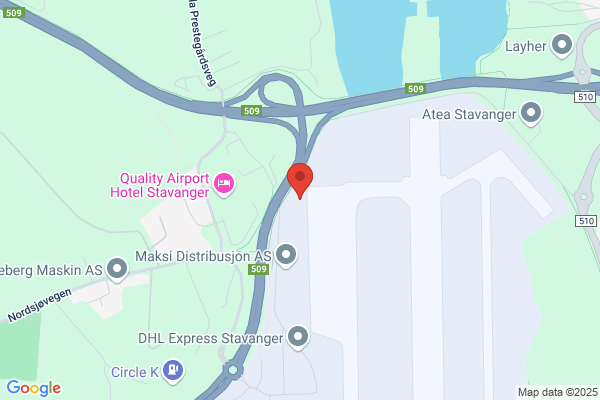Open the Atea Stavanger place marker
Viewport: 600px width, 400px height.
531,114
